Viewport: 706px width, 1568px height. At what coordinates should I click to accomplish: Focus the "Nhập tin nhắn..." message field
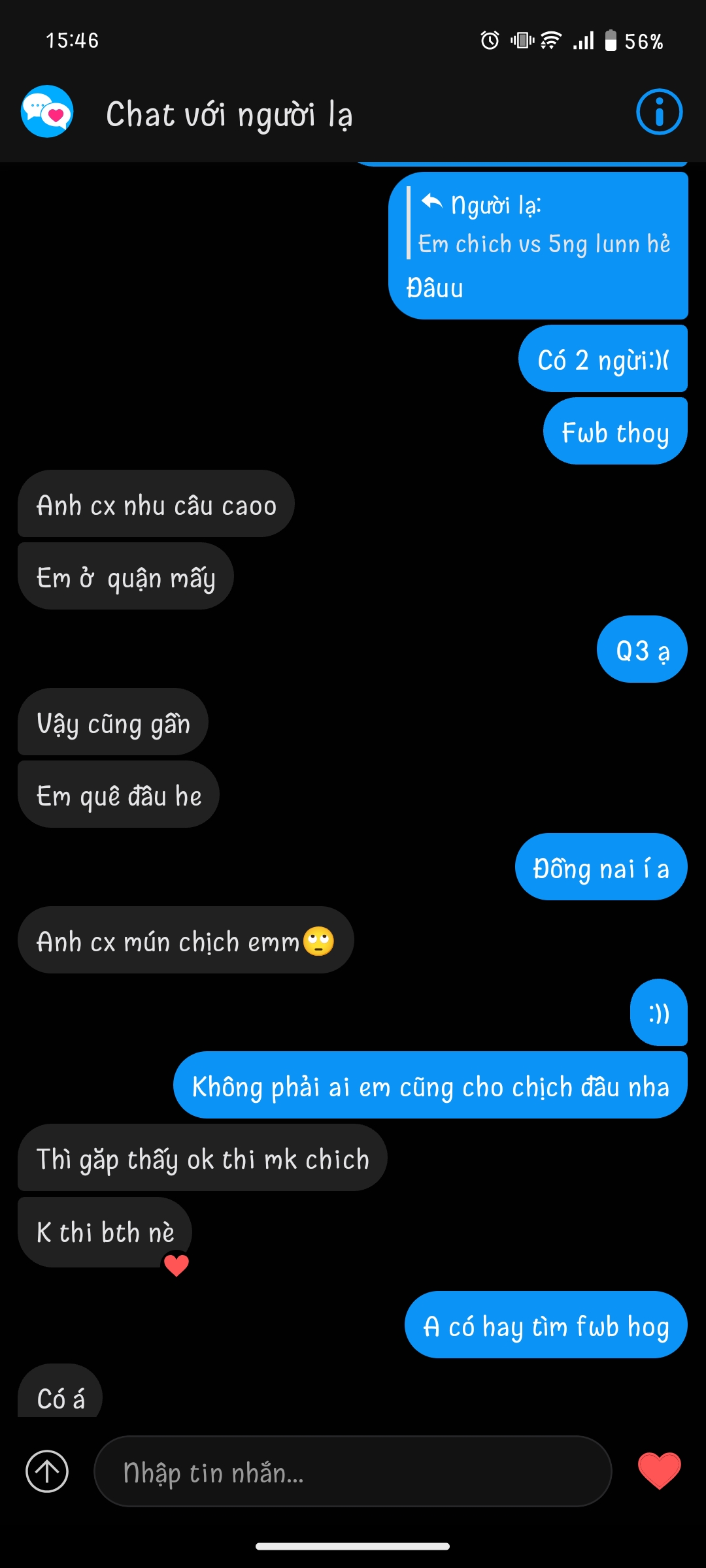[x=353, y=1472]
